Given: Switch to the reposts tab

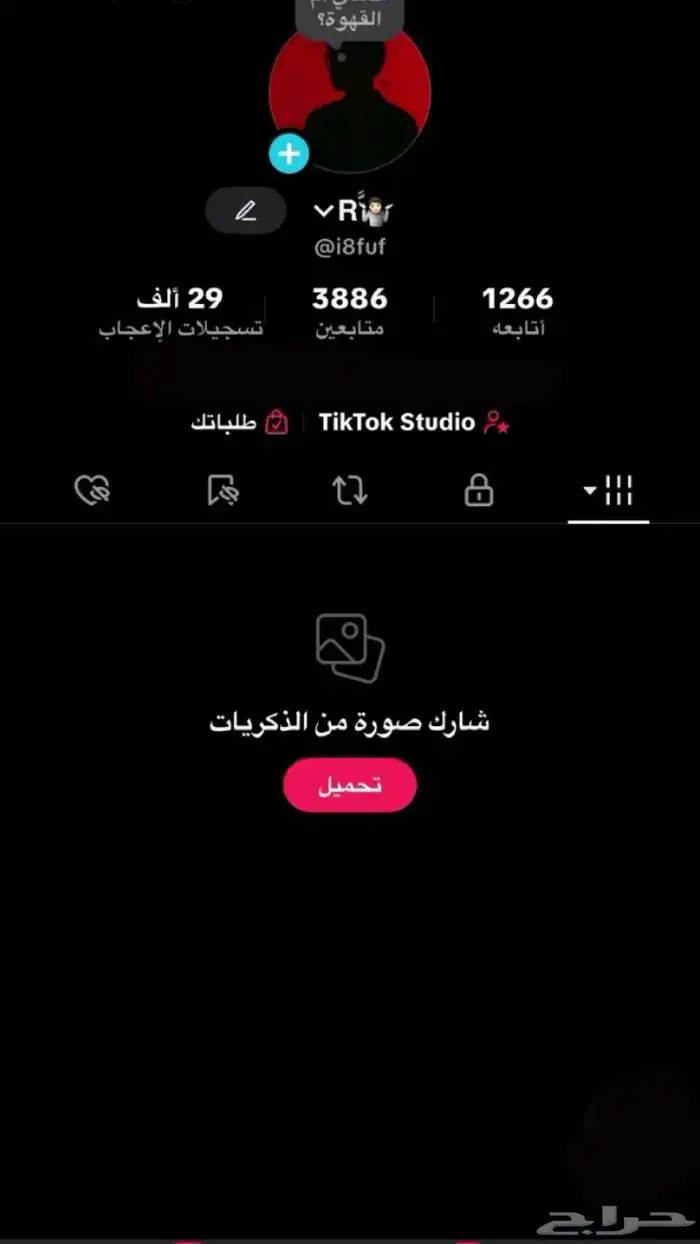Looking at the screenshot, I should click(350, 491).
